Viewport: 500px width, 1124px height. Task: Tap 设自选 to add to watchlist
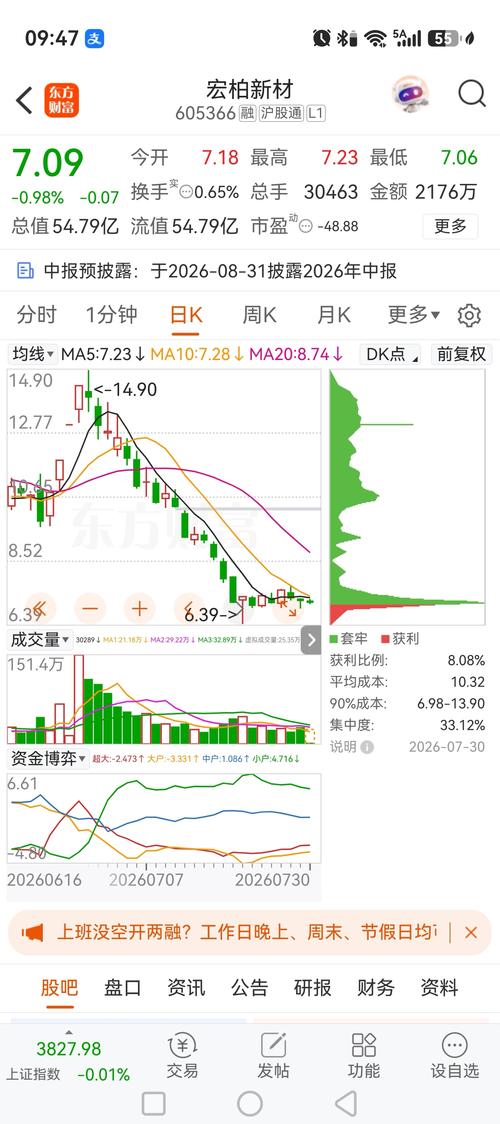454,1057
